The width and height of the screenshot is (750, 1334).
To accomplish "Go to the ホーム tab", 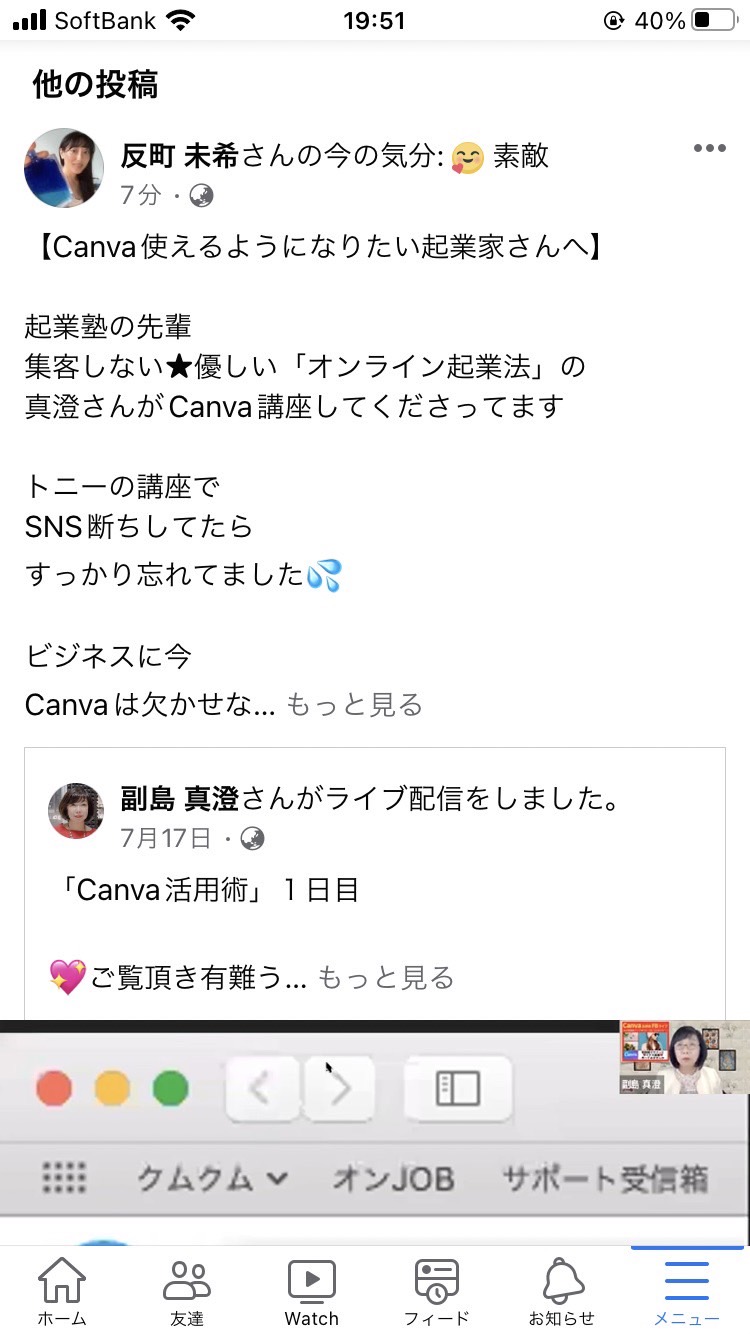I will pyautogui.click(x=62, y=1292).
